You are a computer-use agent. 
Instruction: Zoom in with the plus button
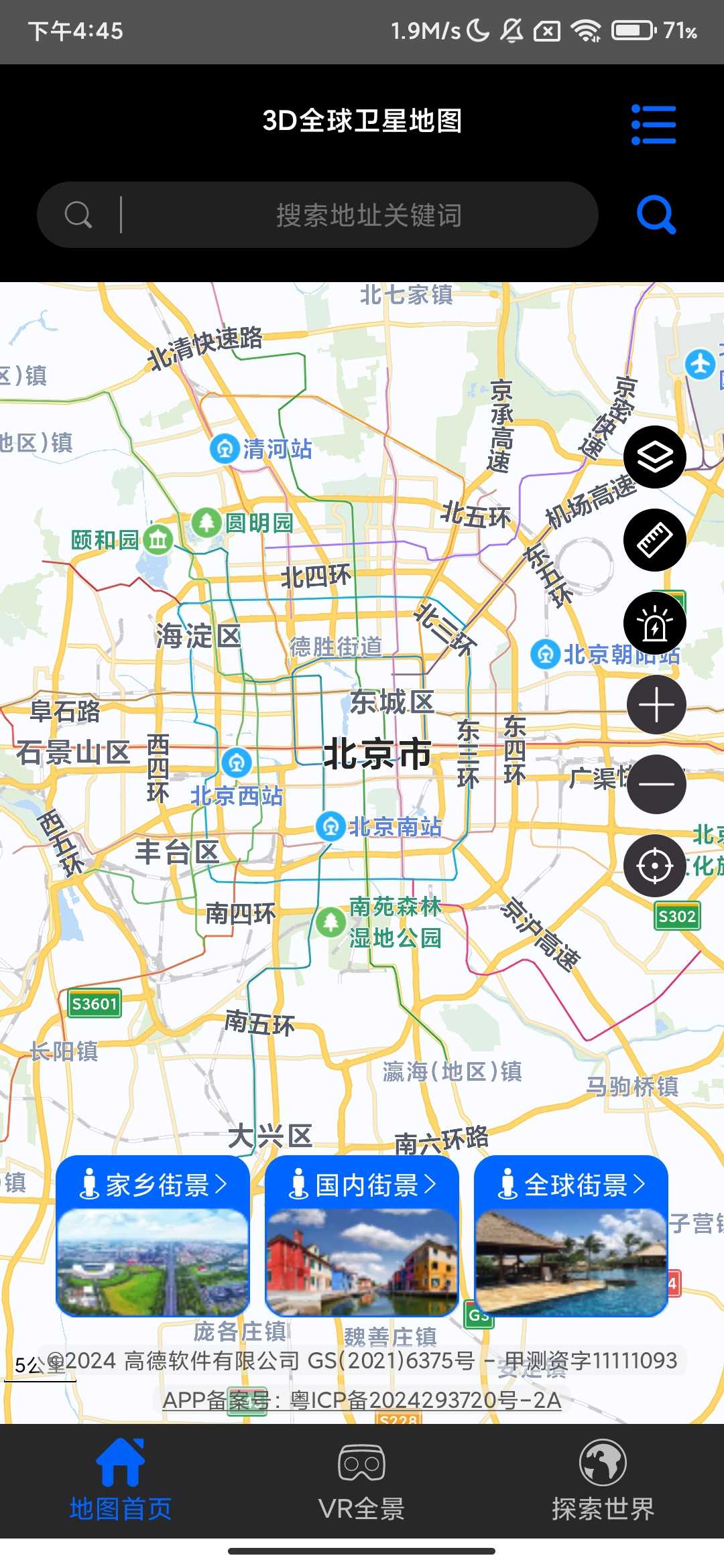pyautogui.click(x=656, y=705)
